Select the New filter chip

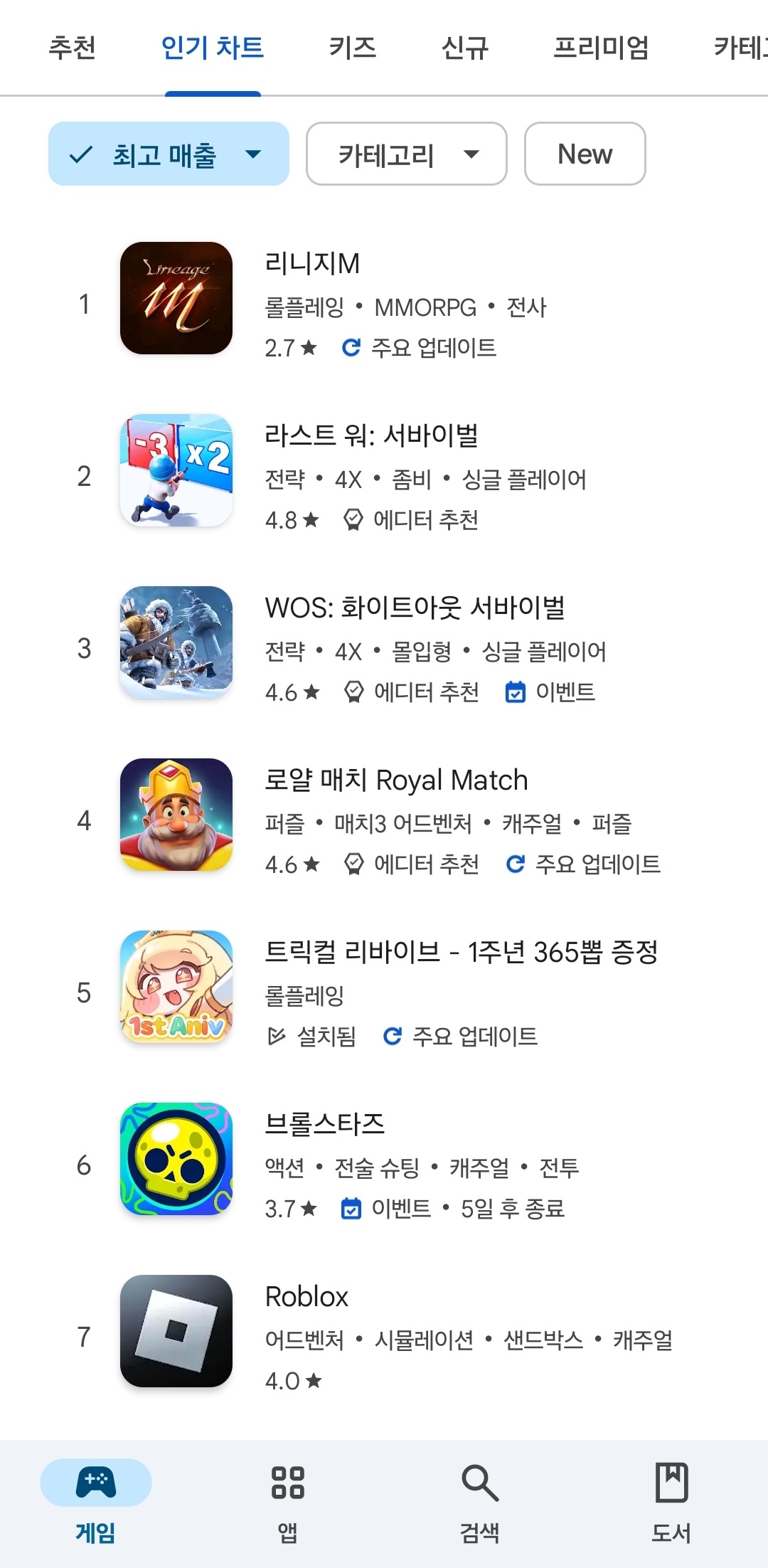tap(585, 154)
